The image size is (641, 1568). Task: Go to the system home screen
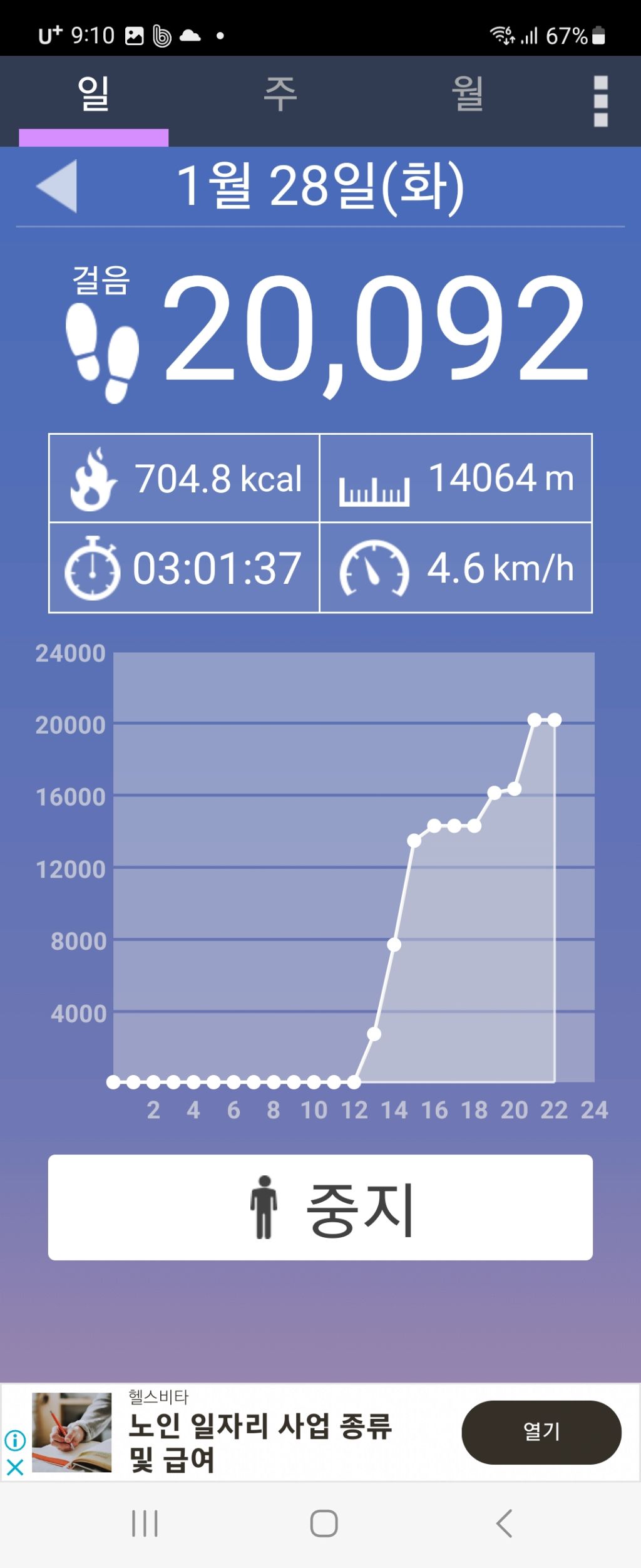click(324, 1523)
